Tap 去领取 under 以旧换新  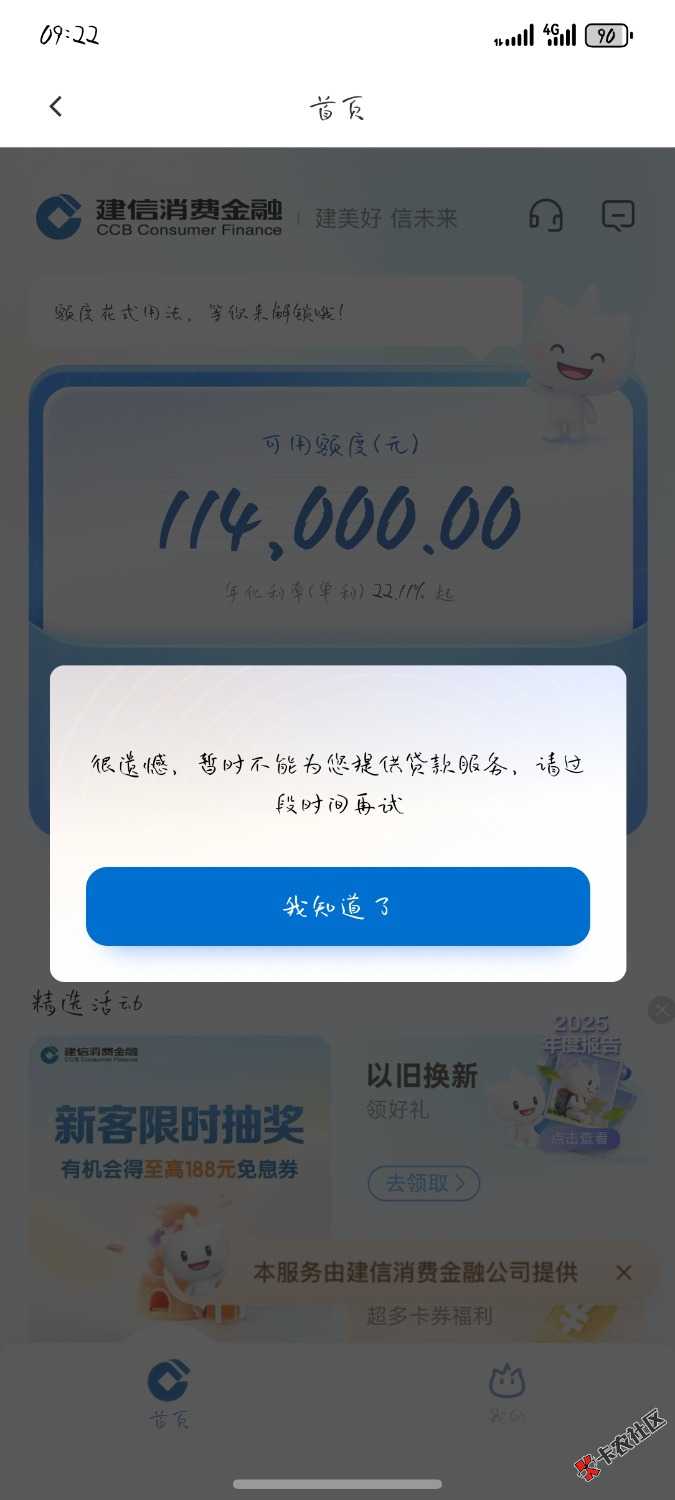(423, 1184)
